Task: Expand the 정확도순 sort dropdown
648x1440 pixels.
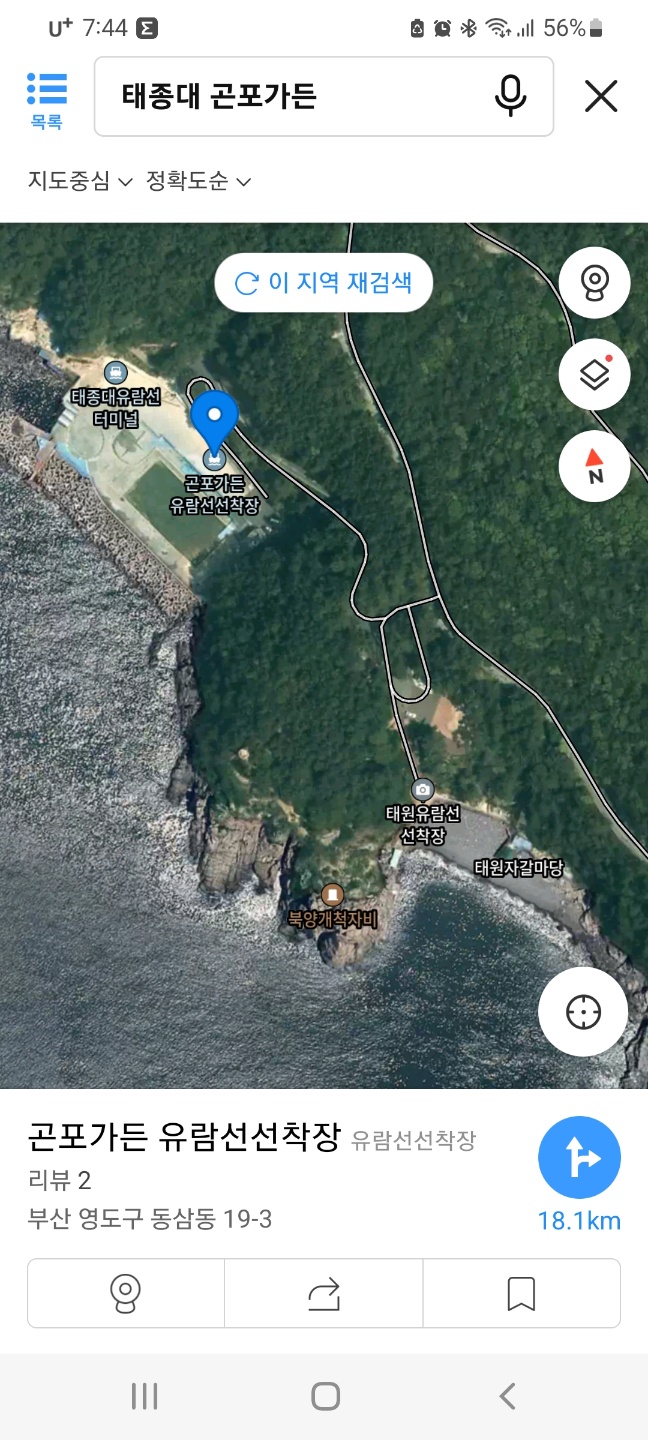Action: (198, 181)
